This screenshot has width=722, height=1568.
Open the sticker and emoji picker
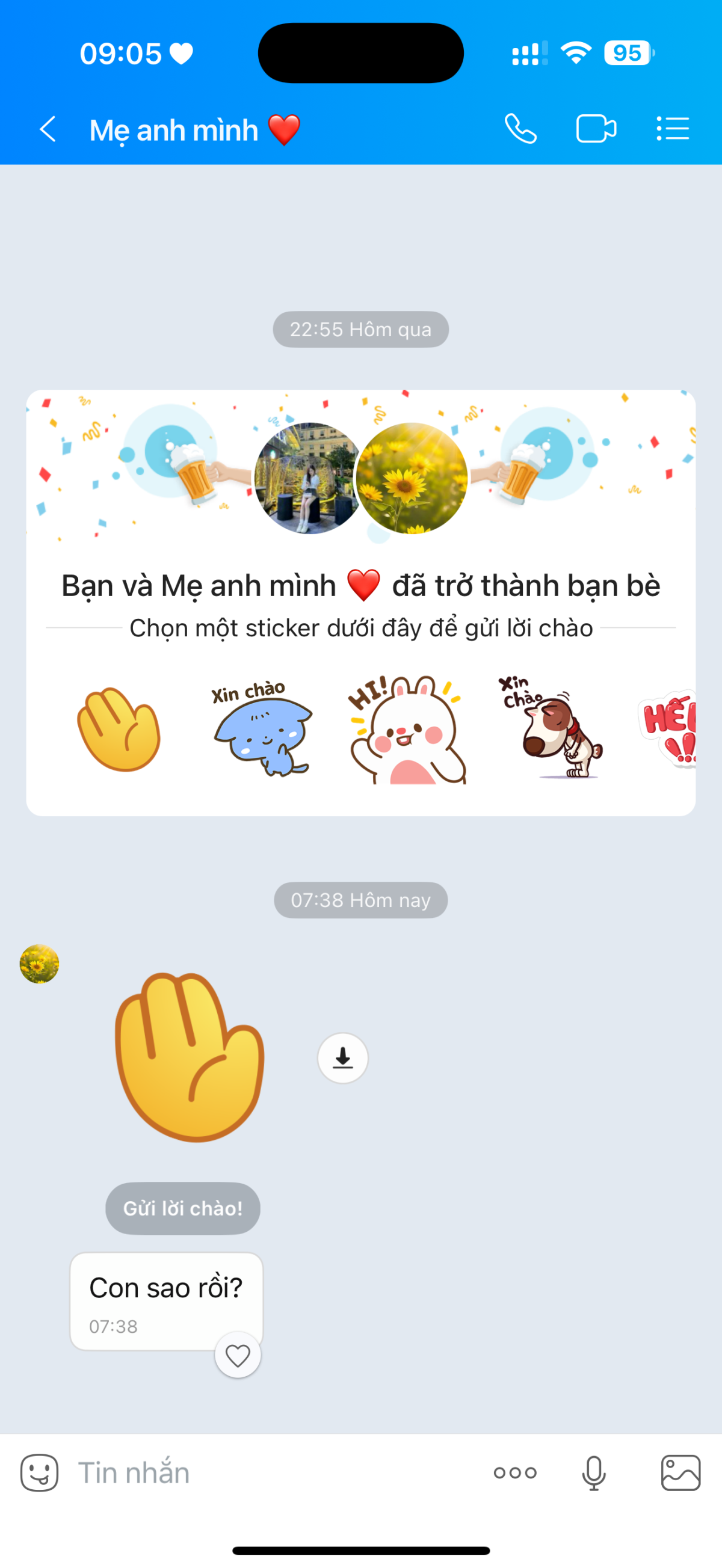[40, 1473]
